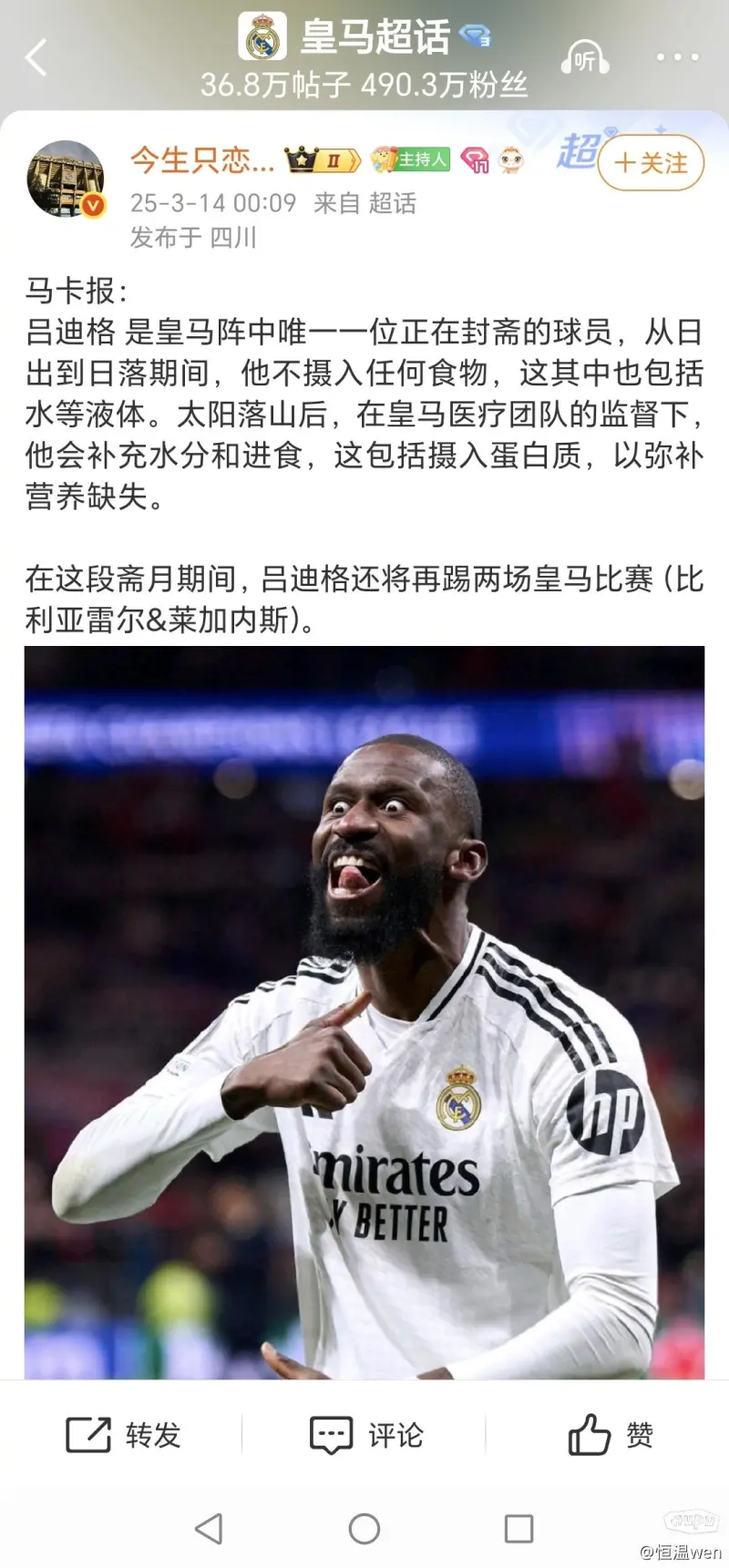This screenshot has width=729, height=1568.
Task: Like the post with 赞
Action: 610,1435
